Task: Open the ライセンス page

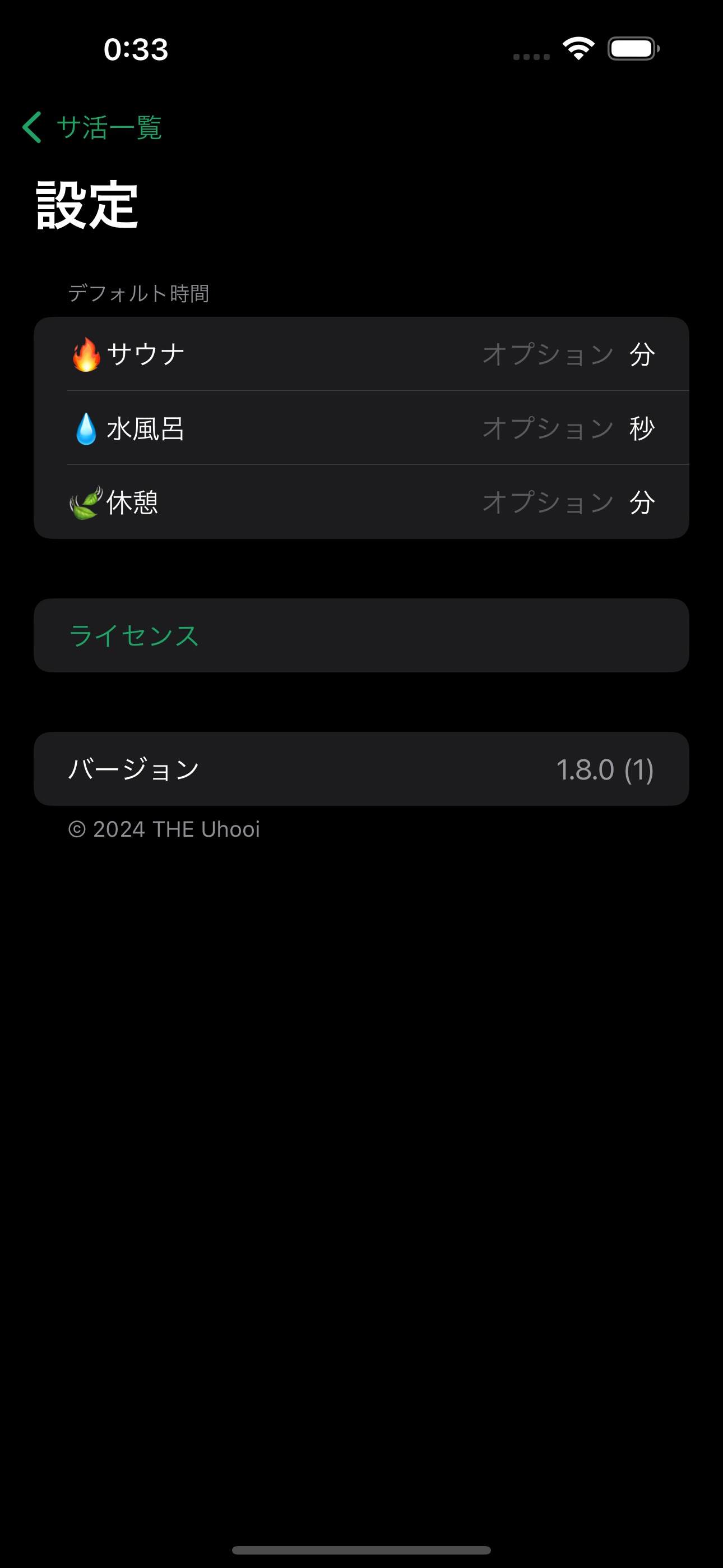Action: (x=134, y=636)
